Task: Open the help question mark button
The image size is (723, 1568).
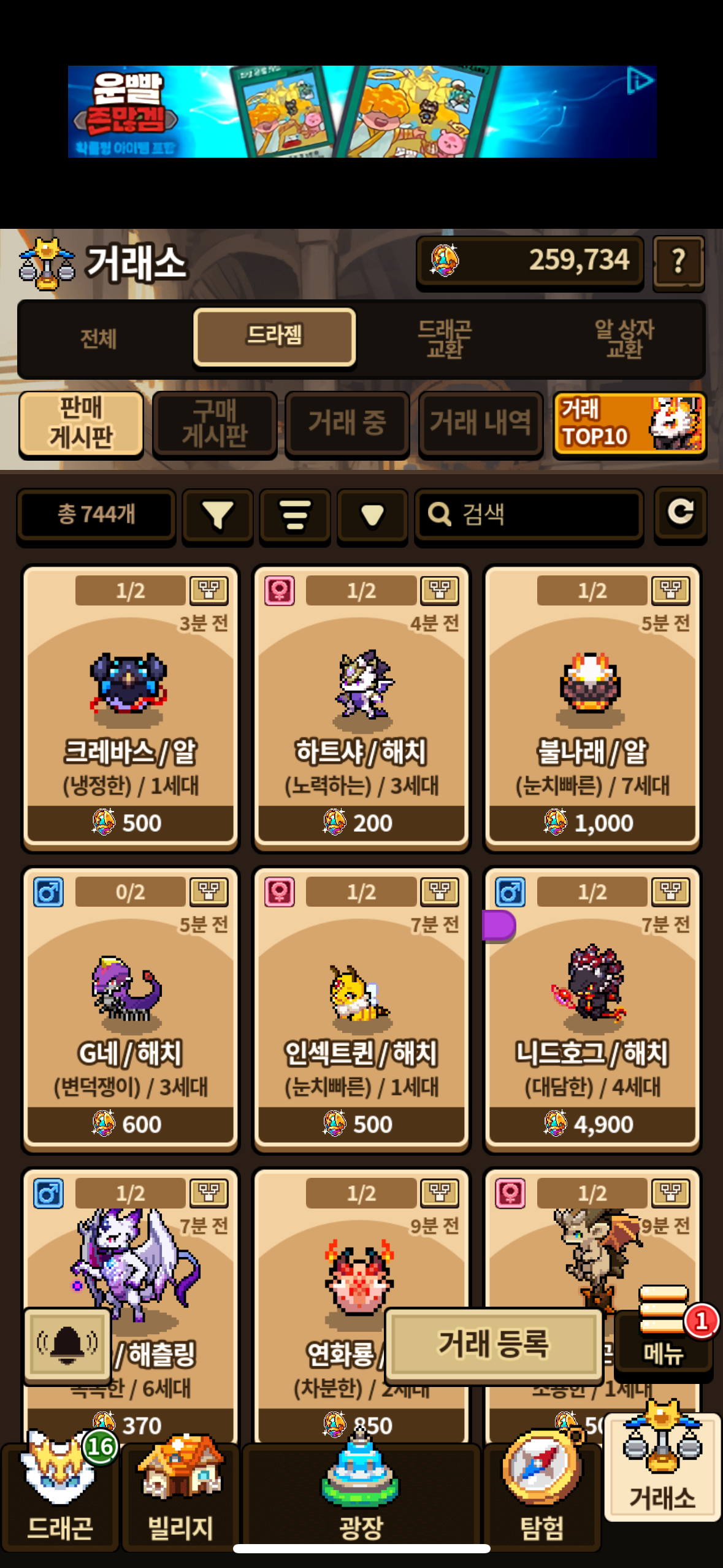Action: click(678, 262)
